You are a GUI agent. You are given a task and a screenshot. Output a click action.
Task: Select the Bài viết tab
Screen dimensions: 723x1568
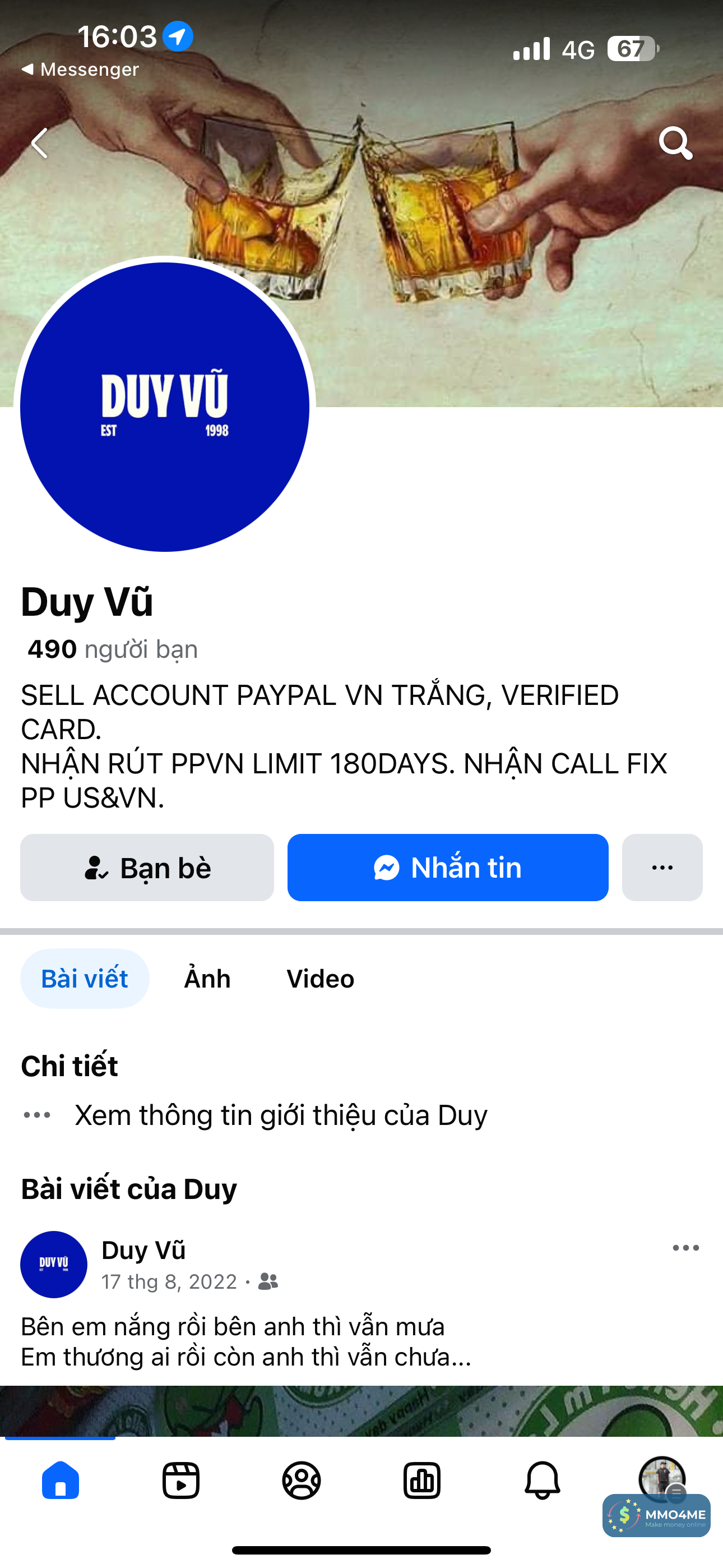(85, 979)
